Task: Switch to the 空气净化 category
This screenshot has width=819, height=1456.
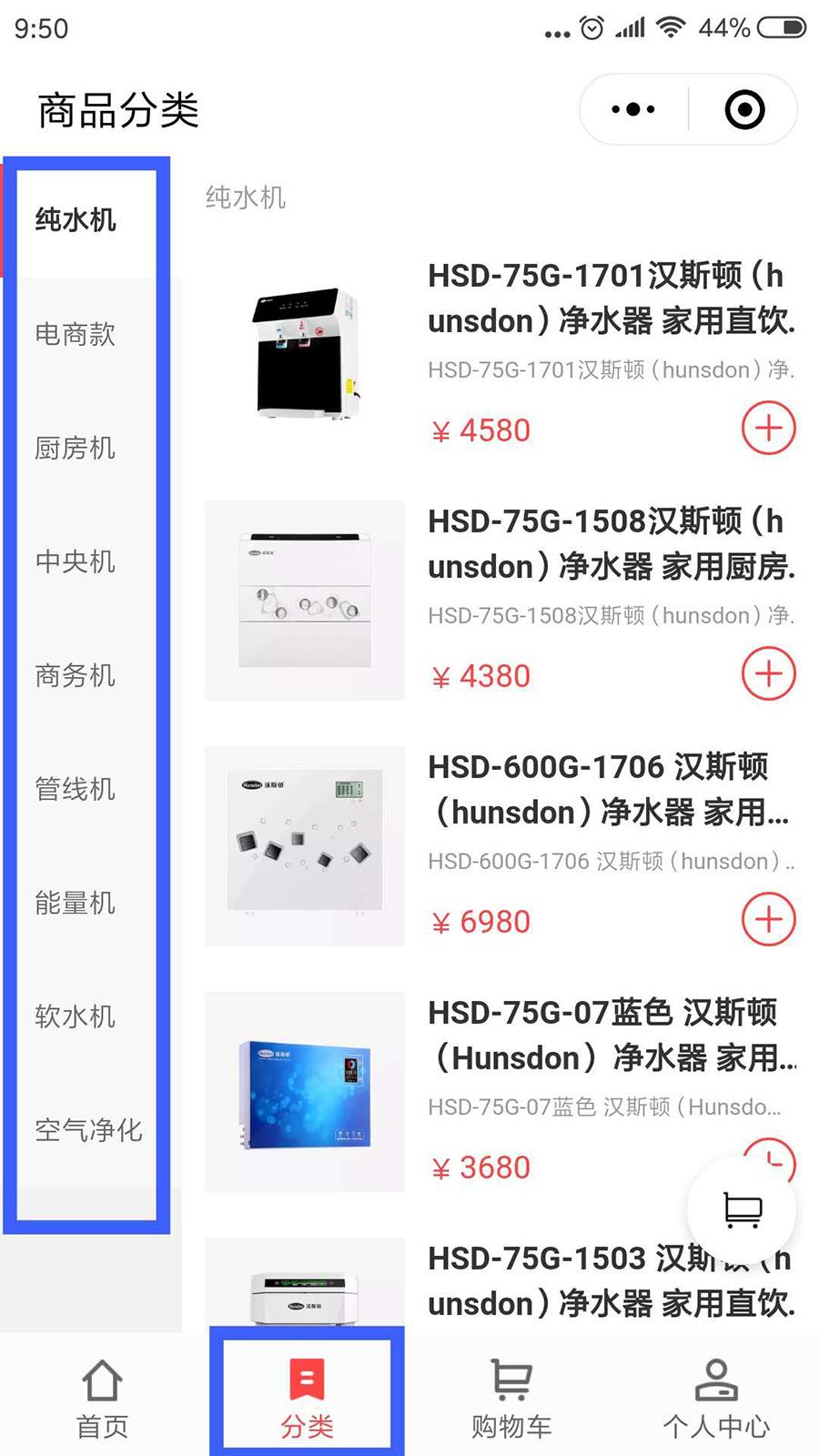Action: click(x=88, y=1130)
